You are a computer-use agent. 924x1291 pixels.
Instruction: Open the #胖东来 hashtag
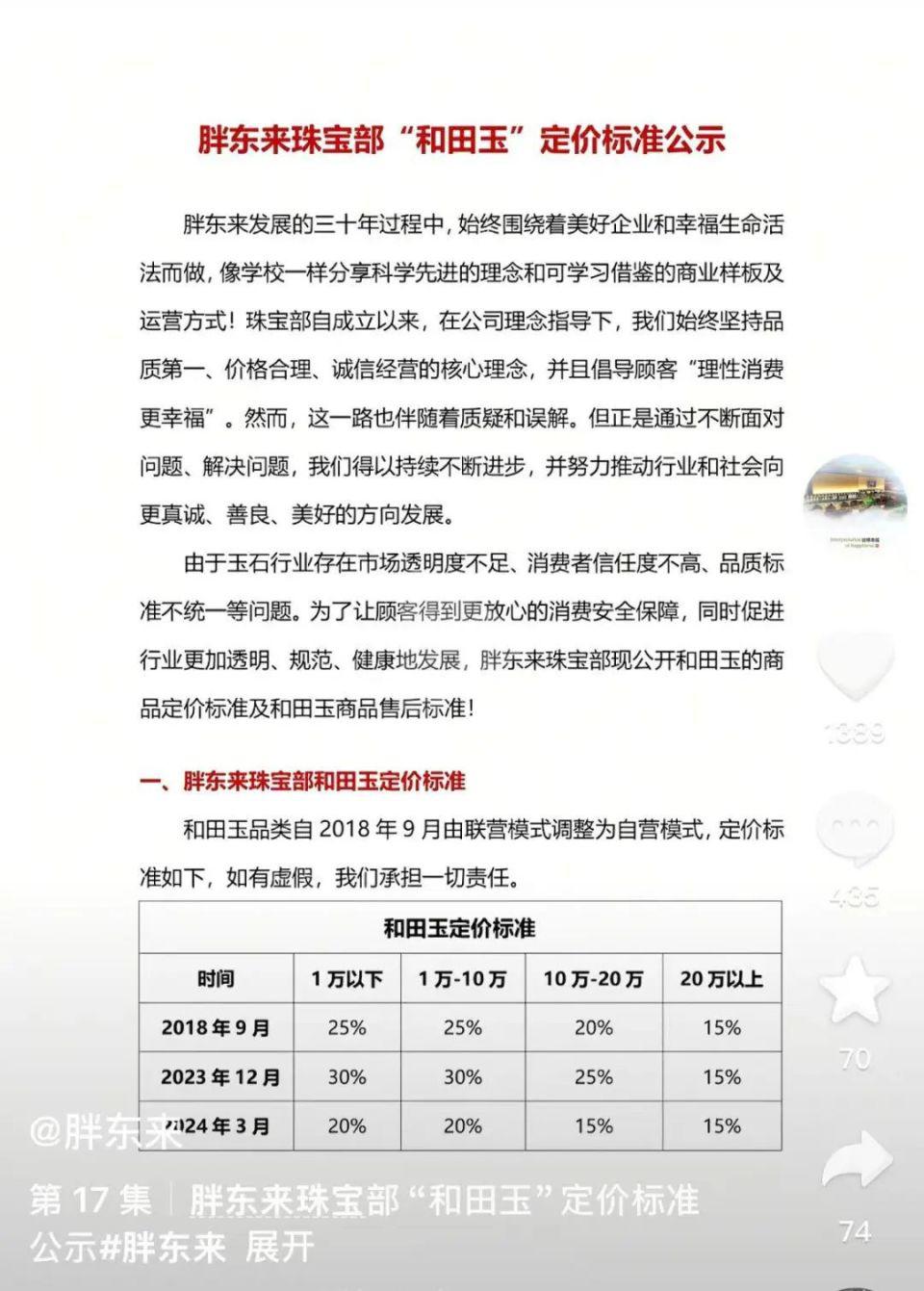(162, 1248)
